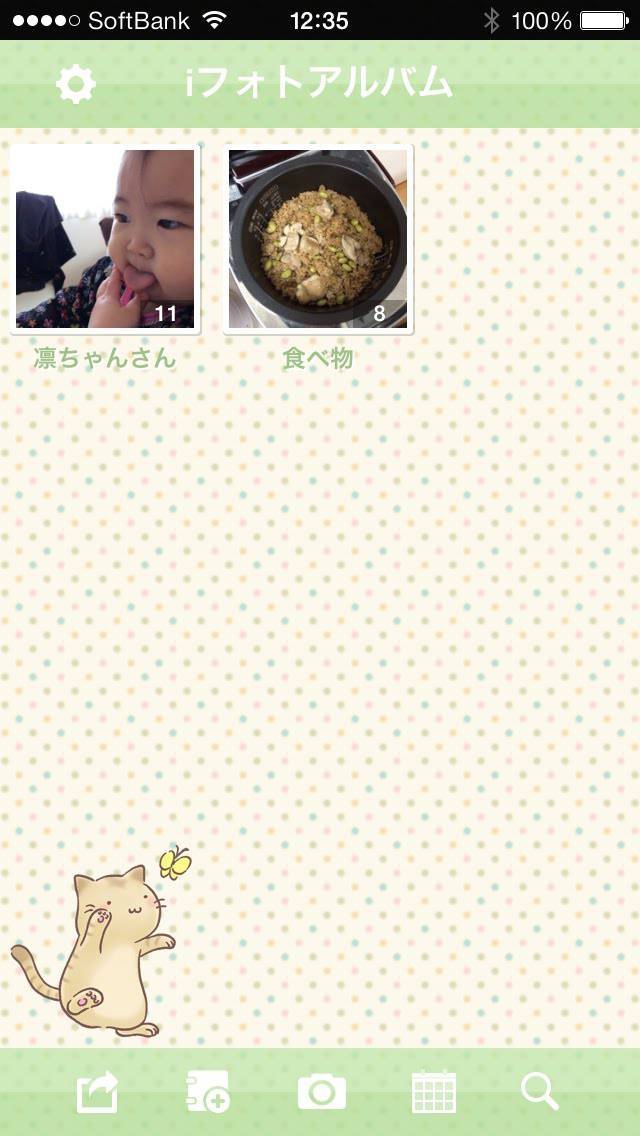Open the settings gear
The width and height of the screenshot is (640, 1136).
tap(76, 85)
